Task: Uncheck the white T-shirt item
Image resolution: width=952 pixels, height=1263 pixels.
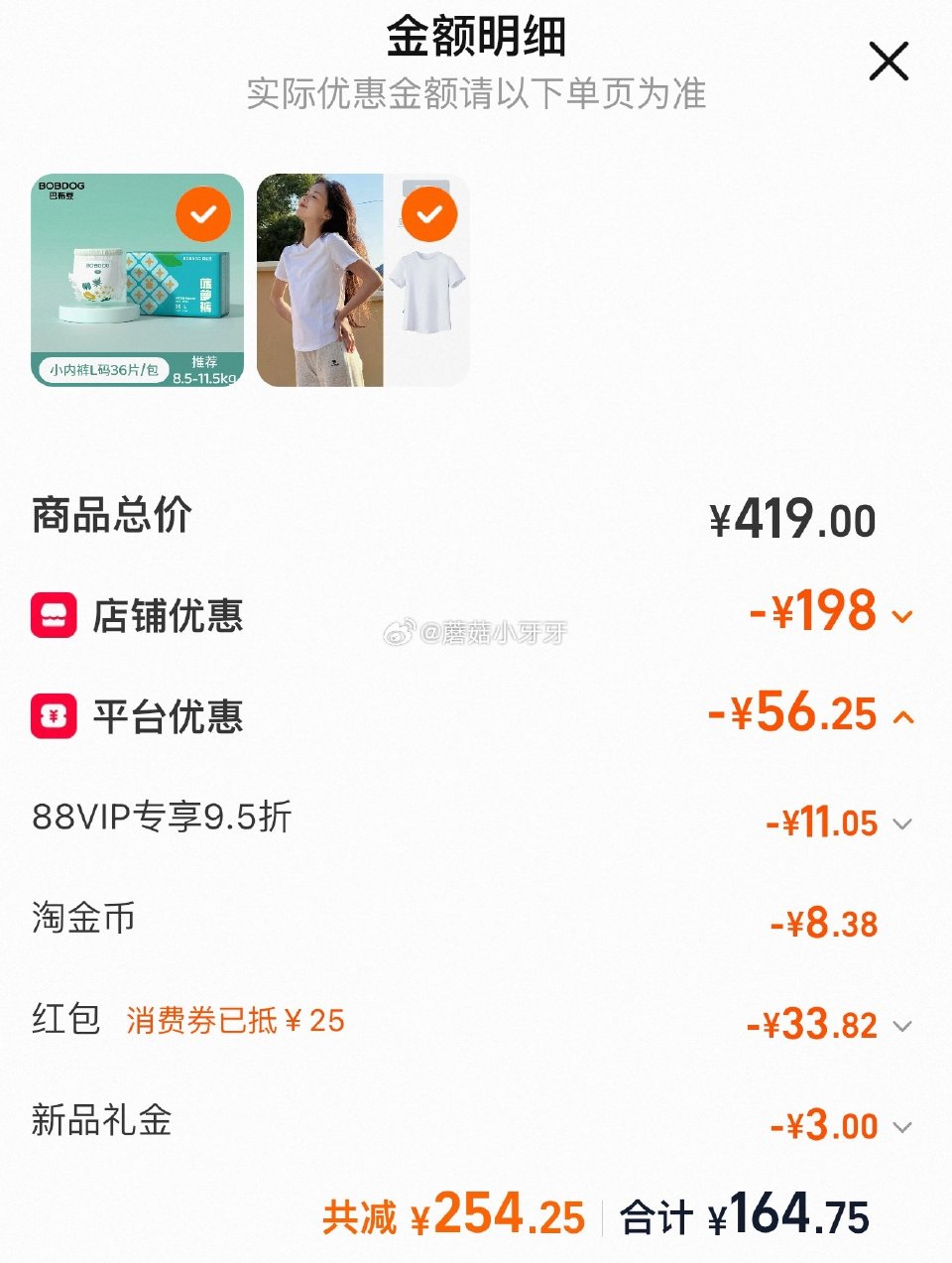Action: click(429, 214)
